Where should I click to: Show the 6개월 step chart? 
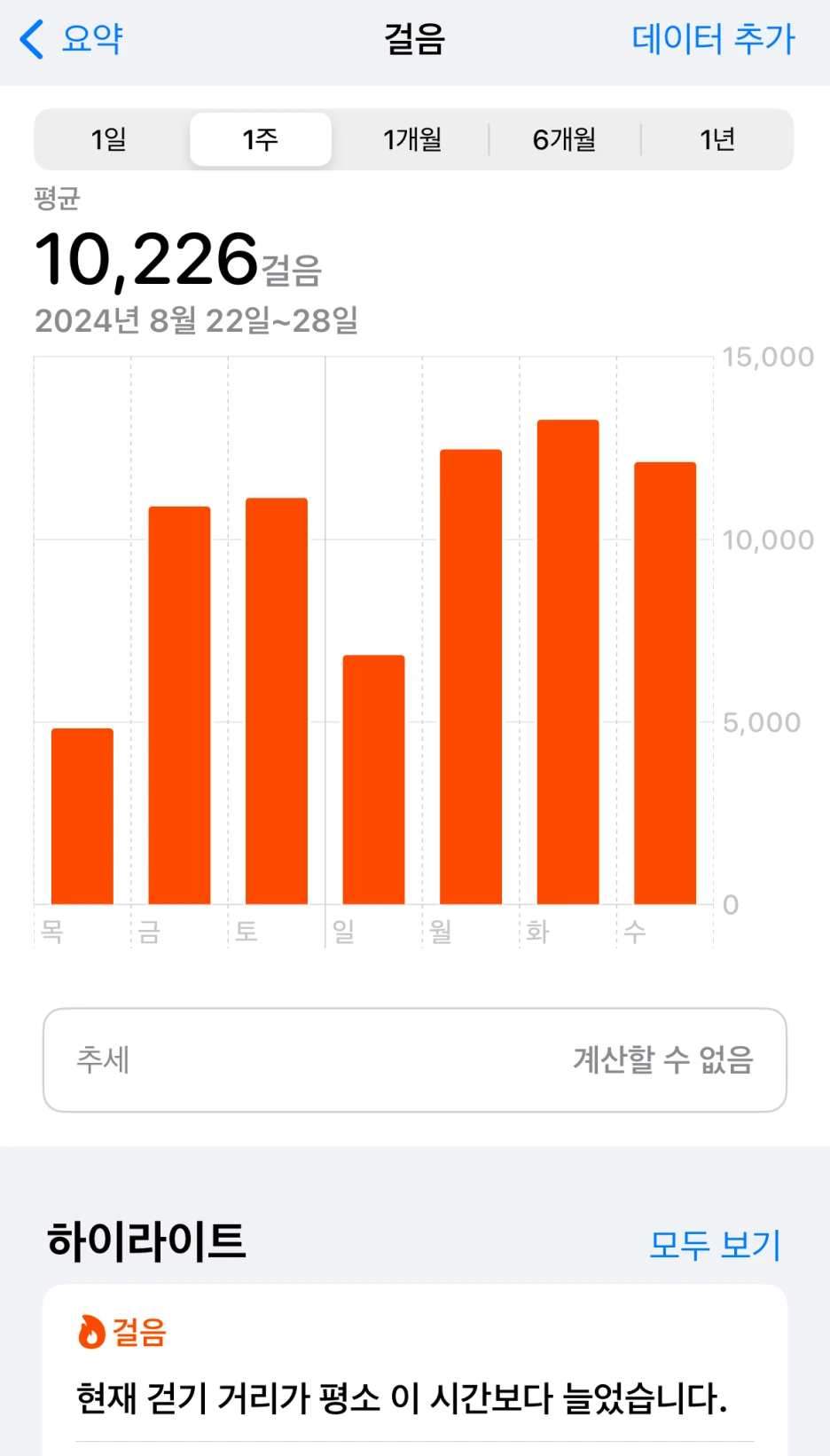[x=564, y=139]
